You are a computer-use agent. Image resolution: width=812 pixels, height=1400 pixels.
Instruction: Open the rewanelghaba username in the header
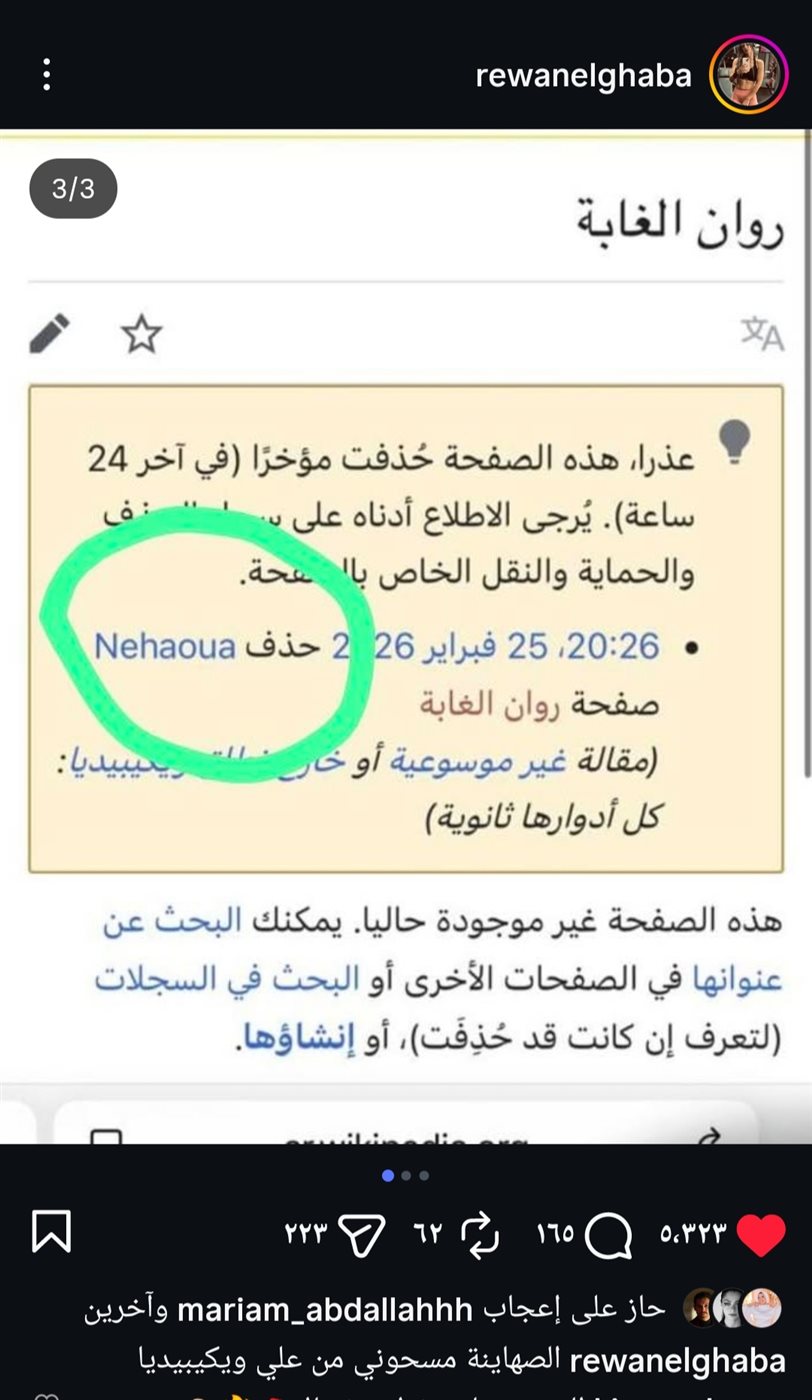click(x=584, y=76)
